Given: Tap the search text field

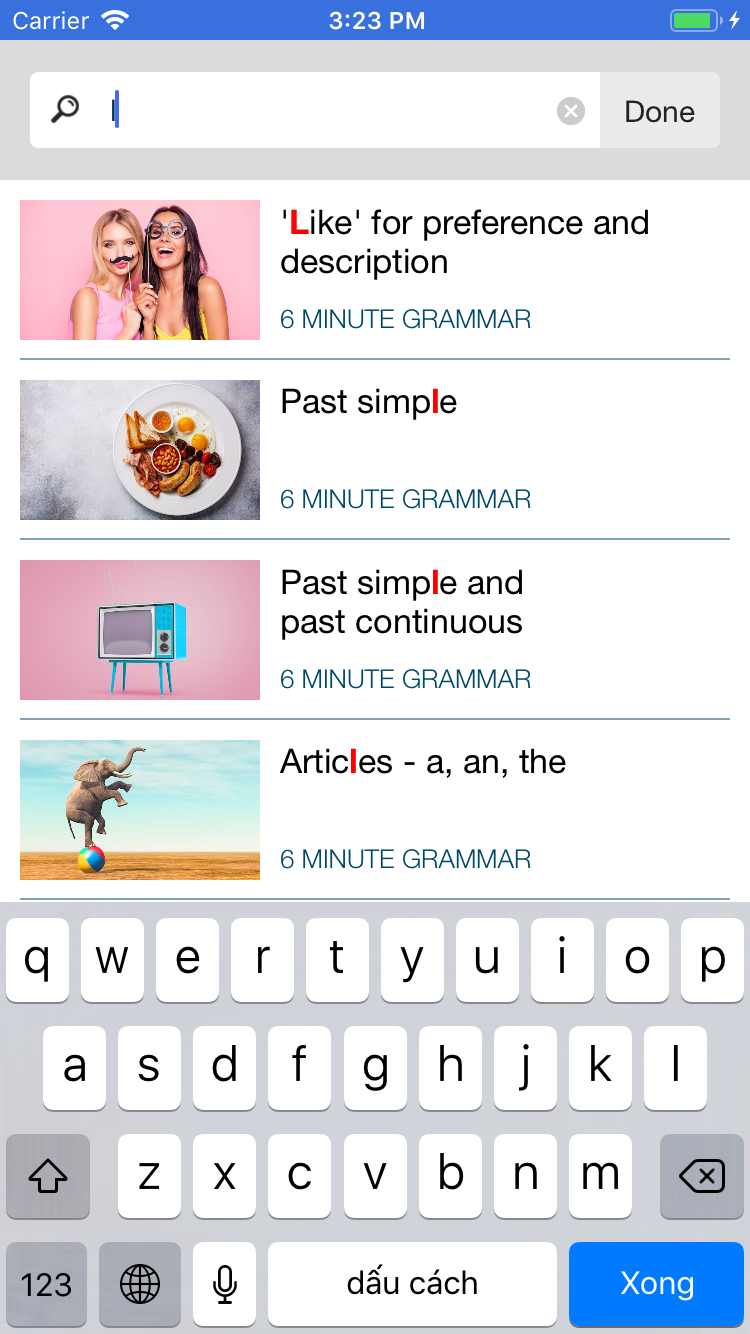Looking at the screenshot, I should click(x=330, y=110).
